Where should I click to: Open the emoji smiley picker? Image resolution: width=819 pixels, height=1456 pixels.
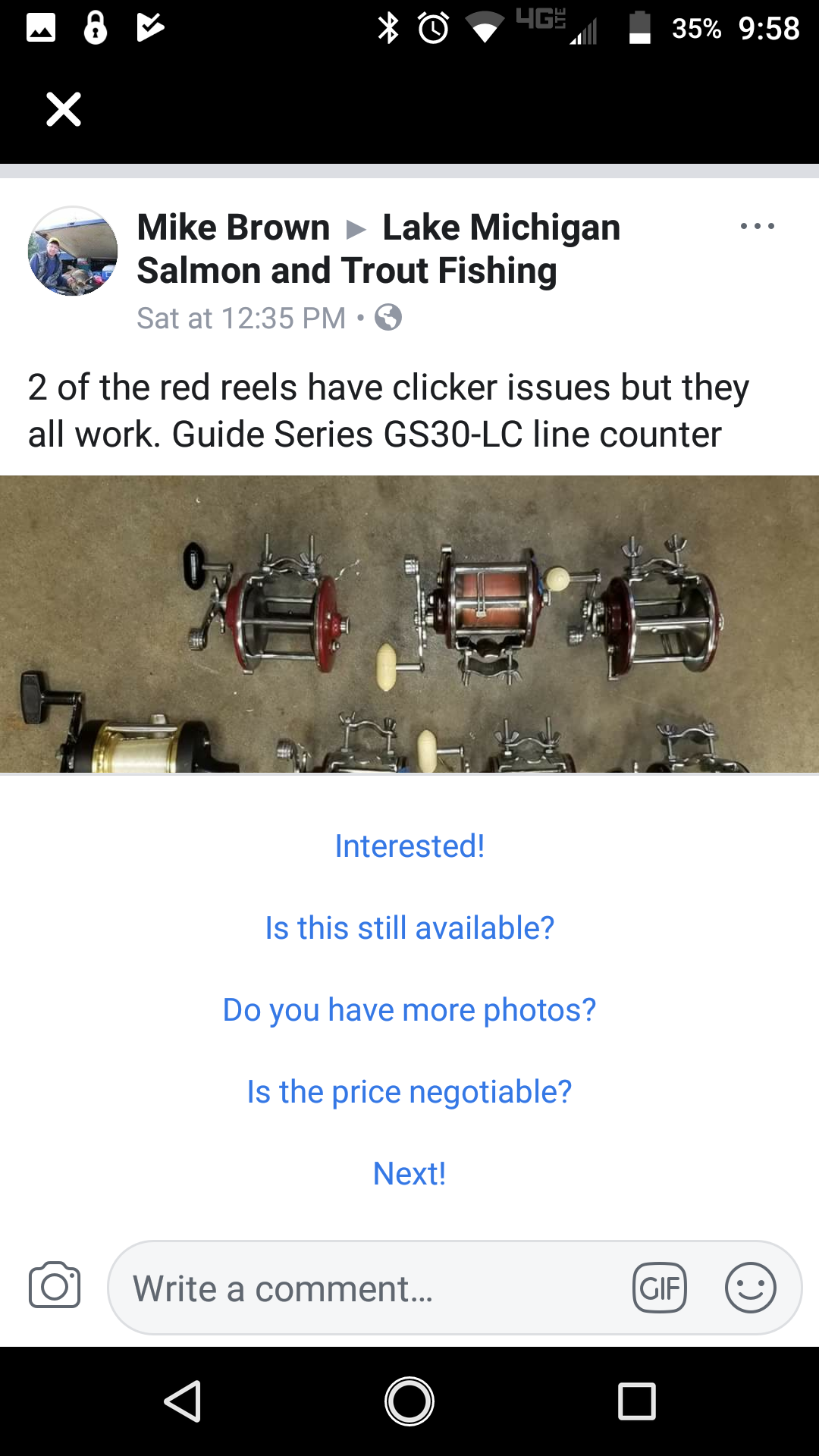[751, 1288]
